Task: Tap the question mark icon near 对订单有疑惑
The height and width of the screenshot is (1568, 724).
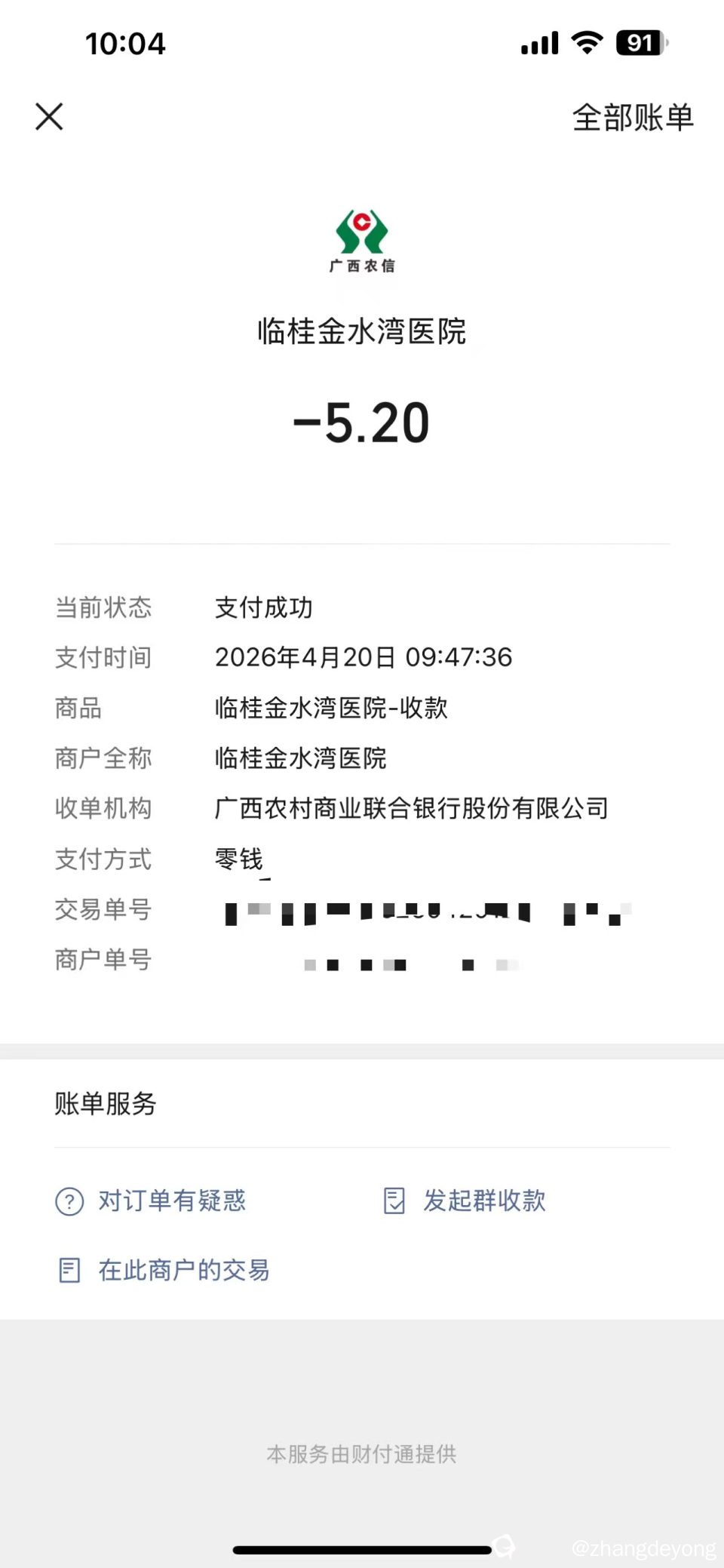Action: coord(69,1201)
